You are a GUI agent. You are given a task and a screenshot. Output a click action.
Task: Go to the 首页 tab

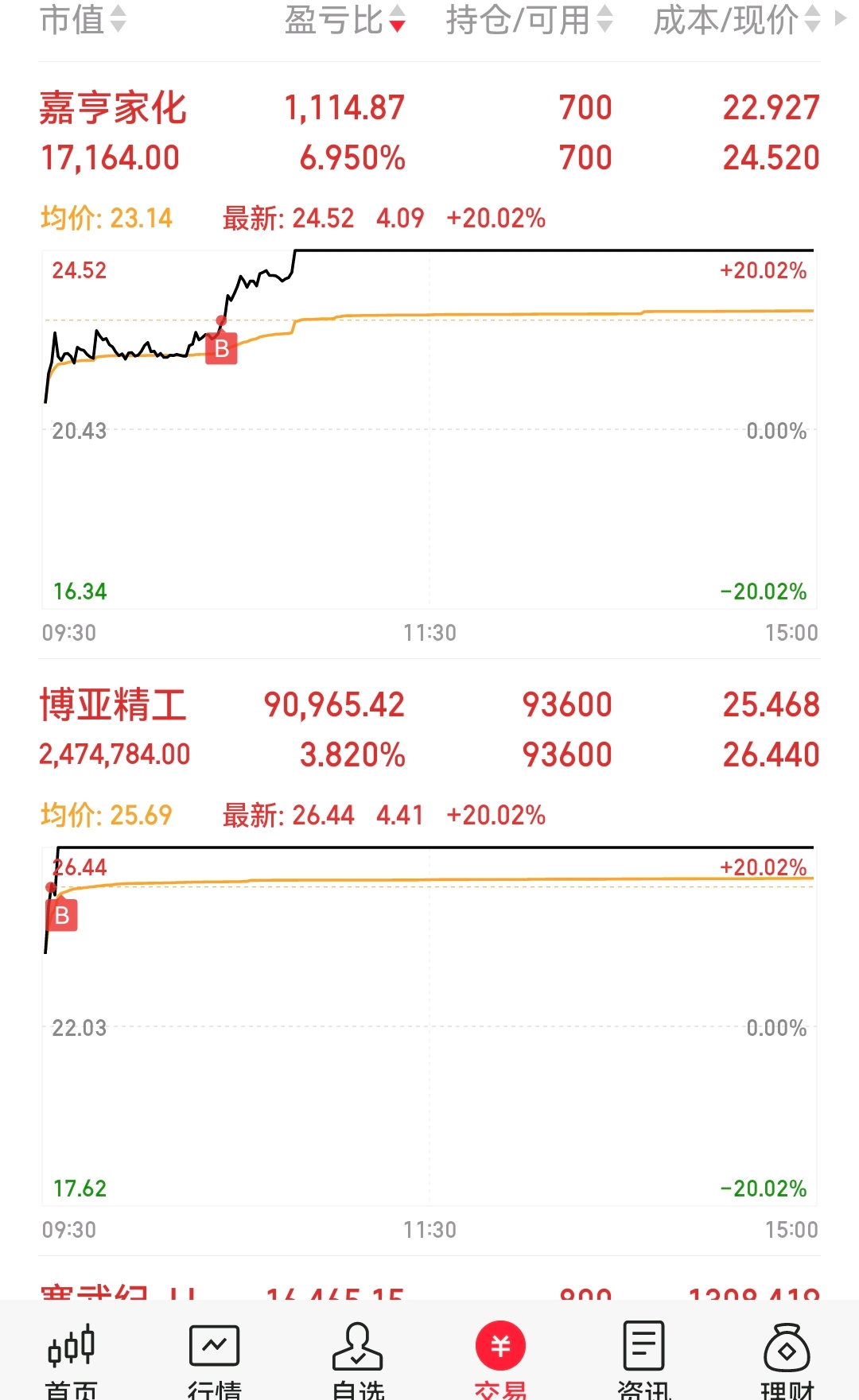(x=72, y=1359)
